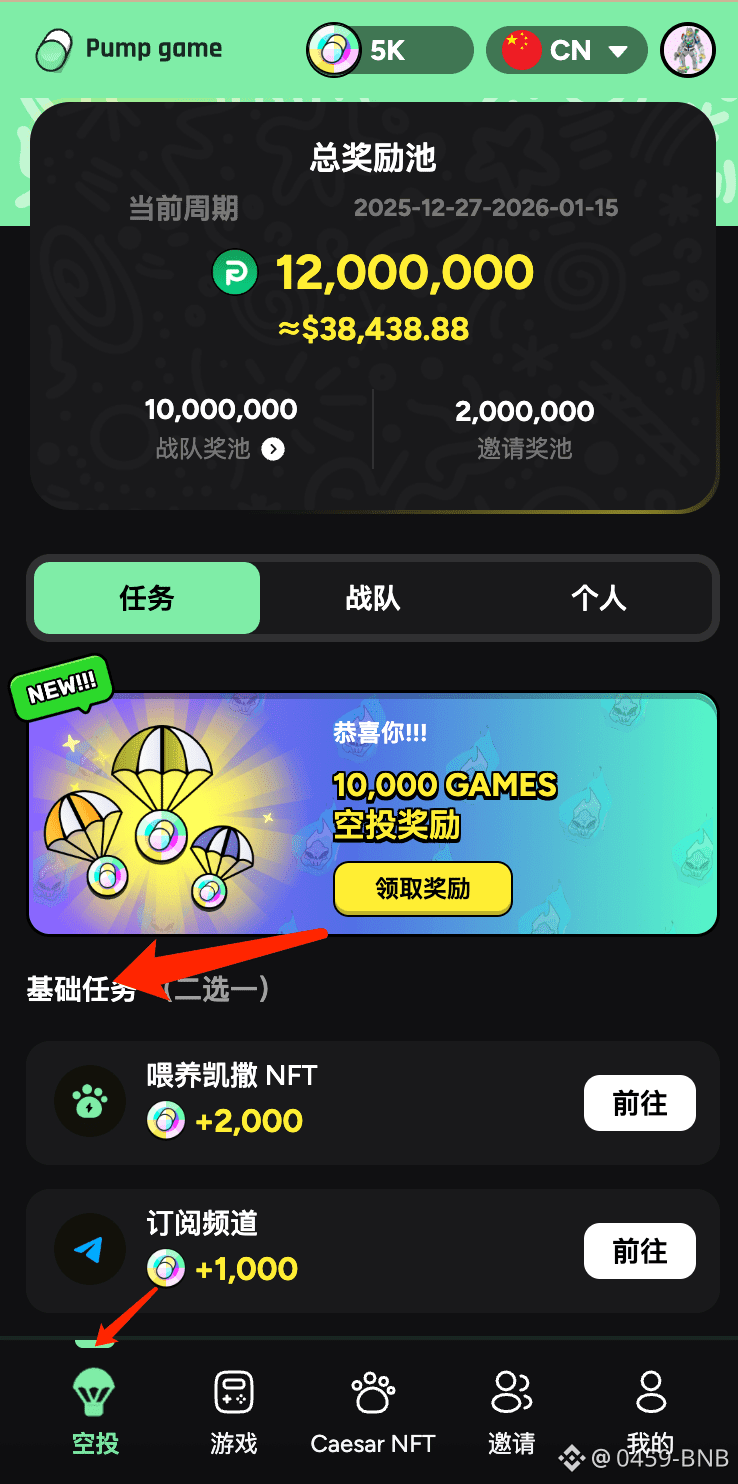Go to 订阅频道 task

pos(639,1251)
